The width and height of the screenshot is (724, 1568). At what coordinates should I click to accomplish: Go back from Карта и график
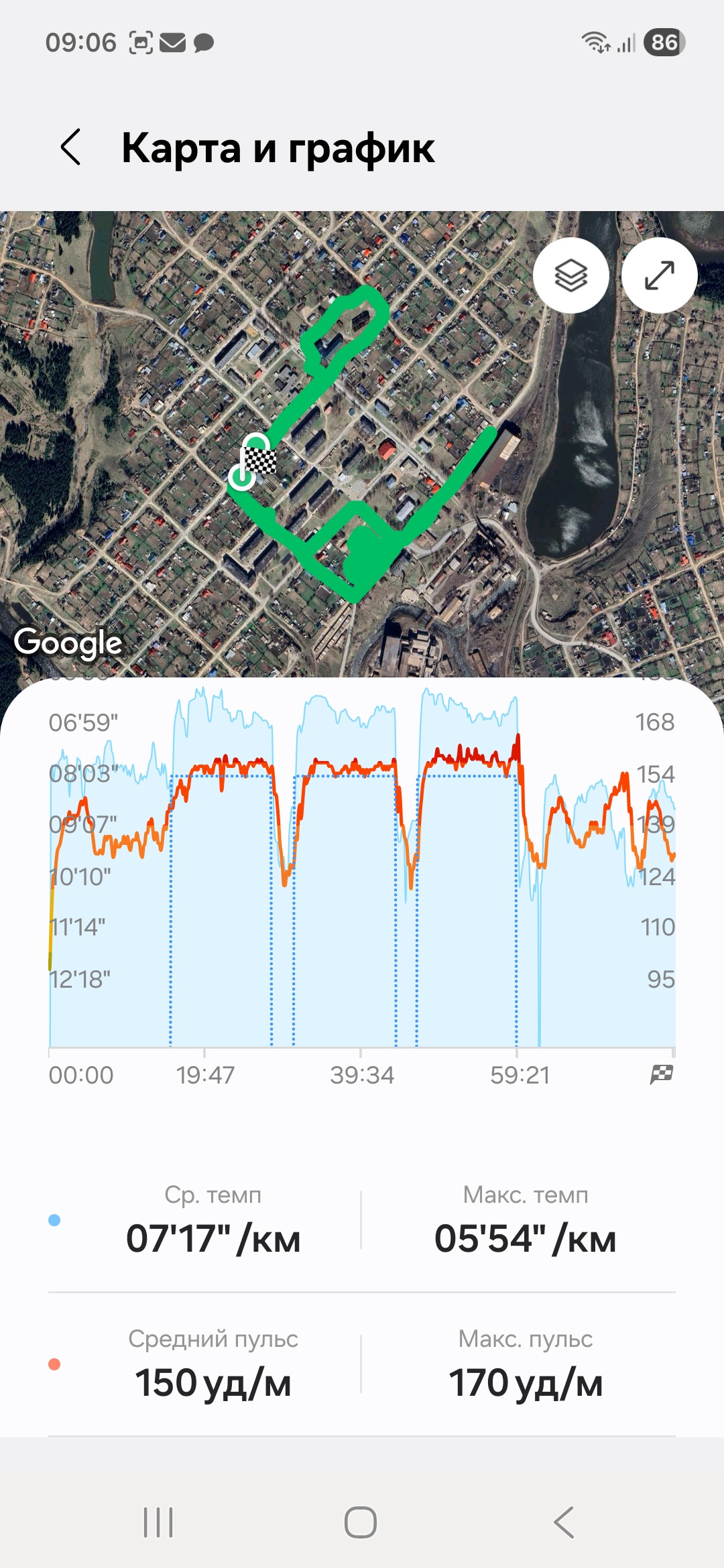[71, 147]
